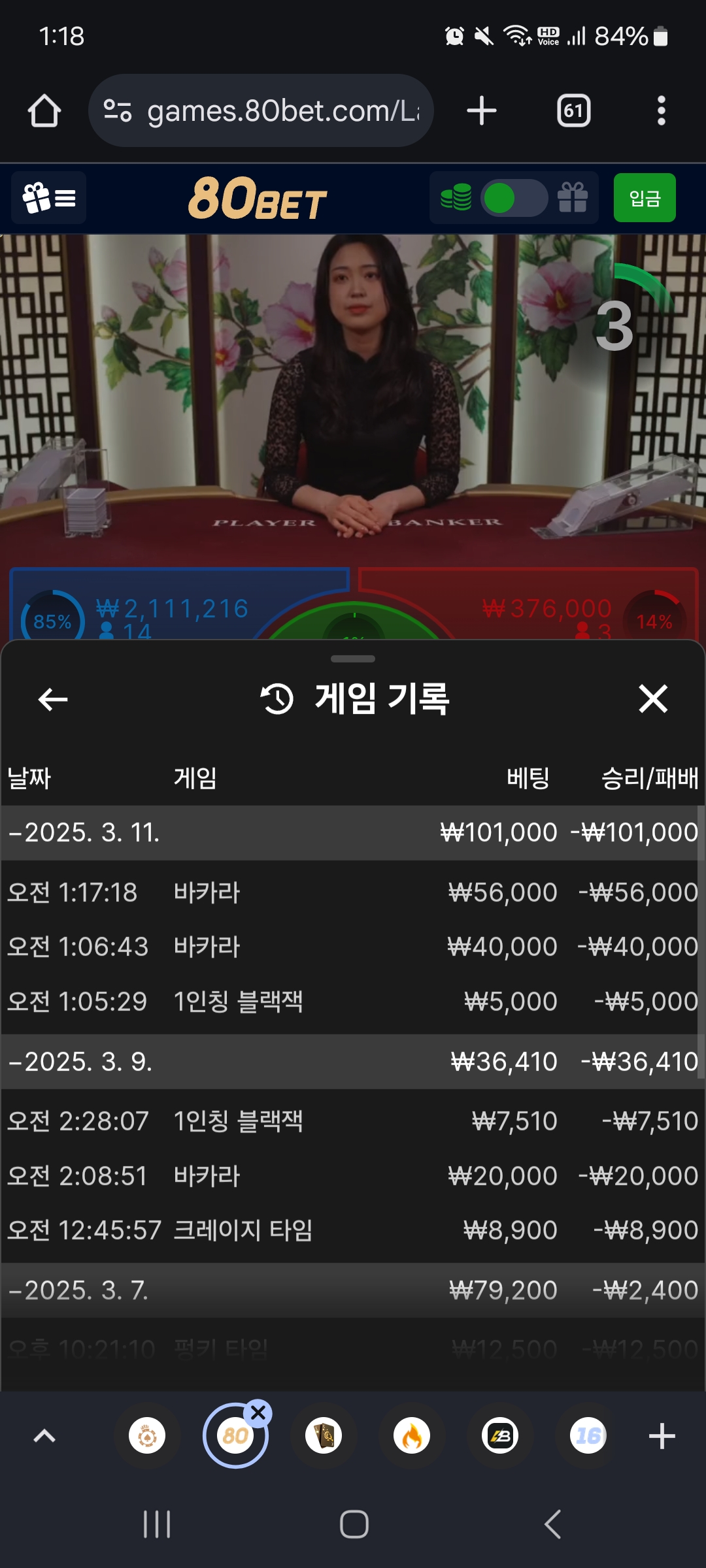706x1568 pixels.
Task: Toggle the coin and gift balance switch
Action: pos(514,198)
